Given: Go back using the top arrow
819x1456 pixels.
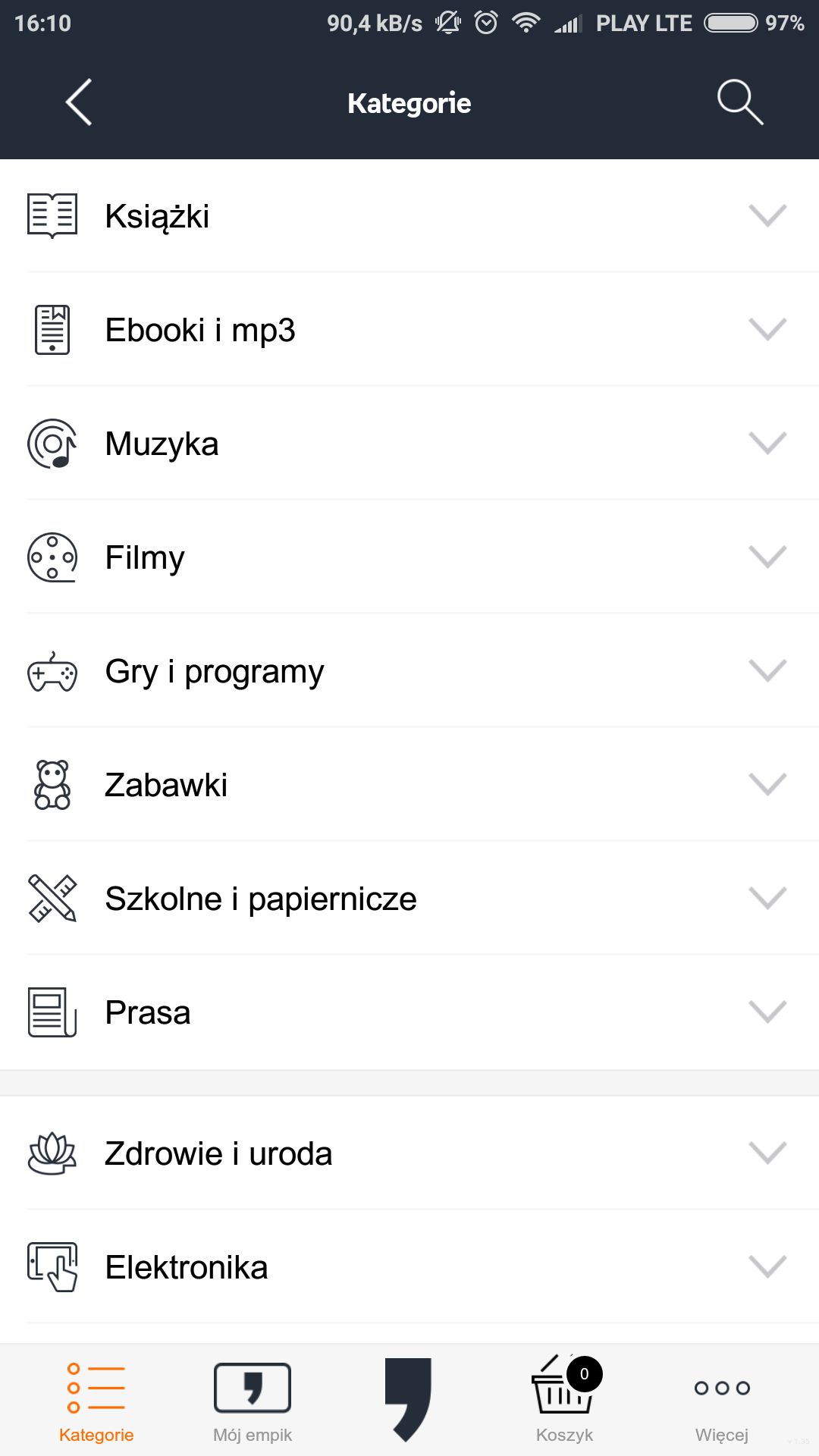Looking at the screenshot, I should 79,102.
